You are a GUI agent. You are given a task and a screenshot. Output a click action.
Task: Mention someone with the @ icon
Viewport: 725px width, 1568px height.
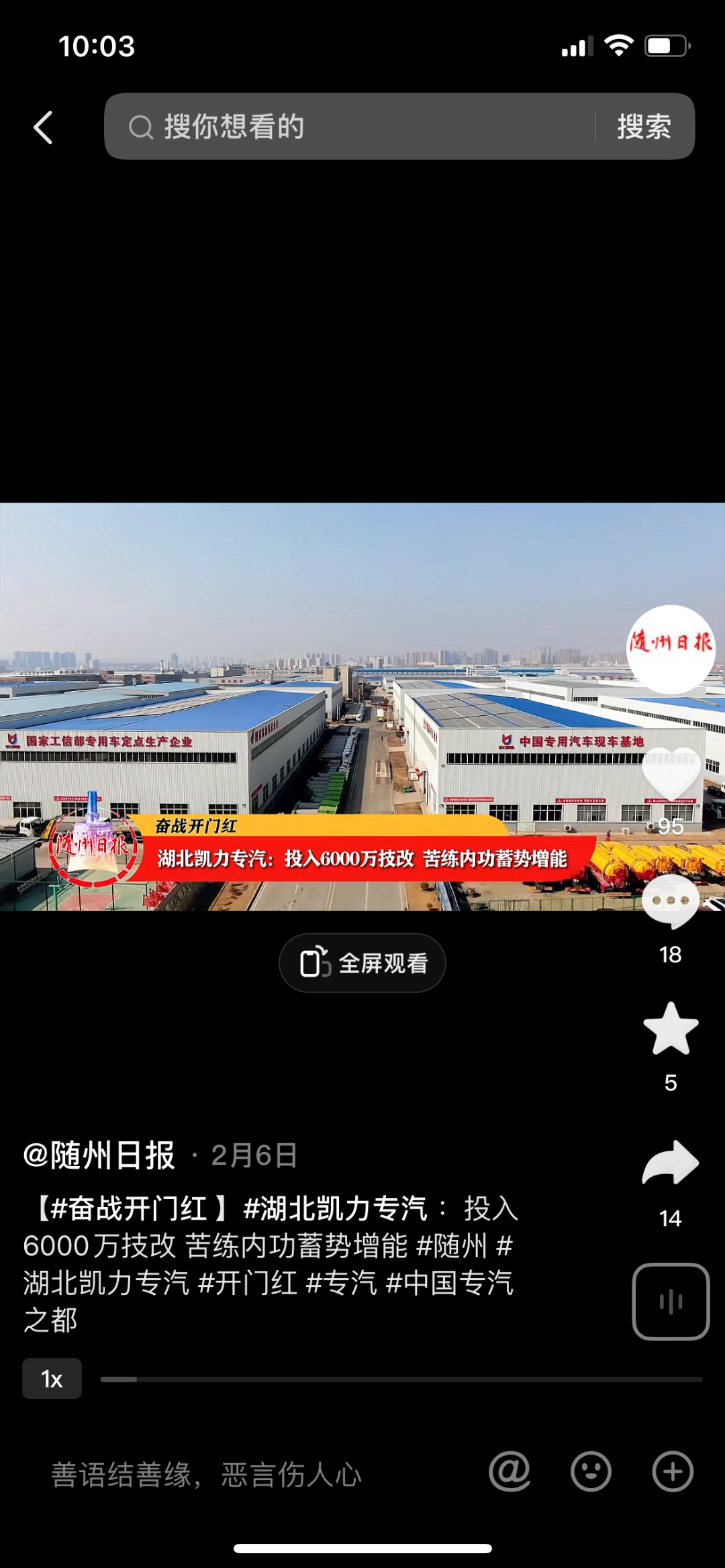tap(510, 1472)
